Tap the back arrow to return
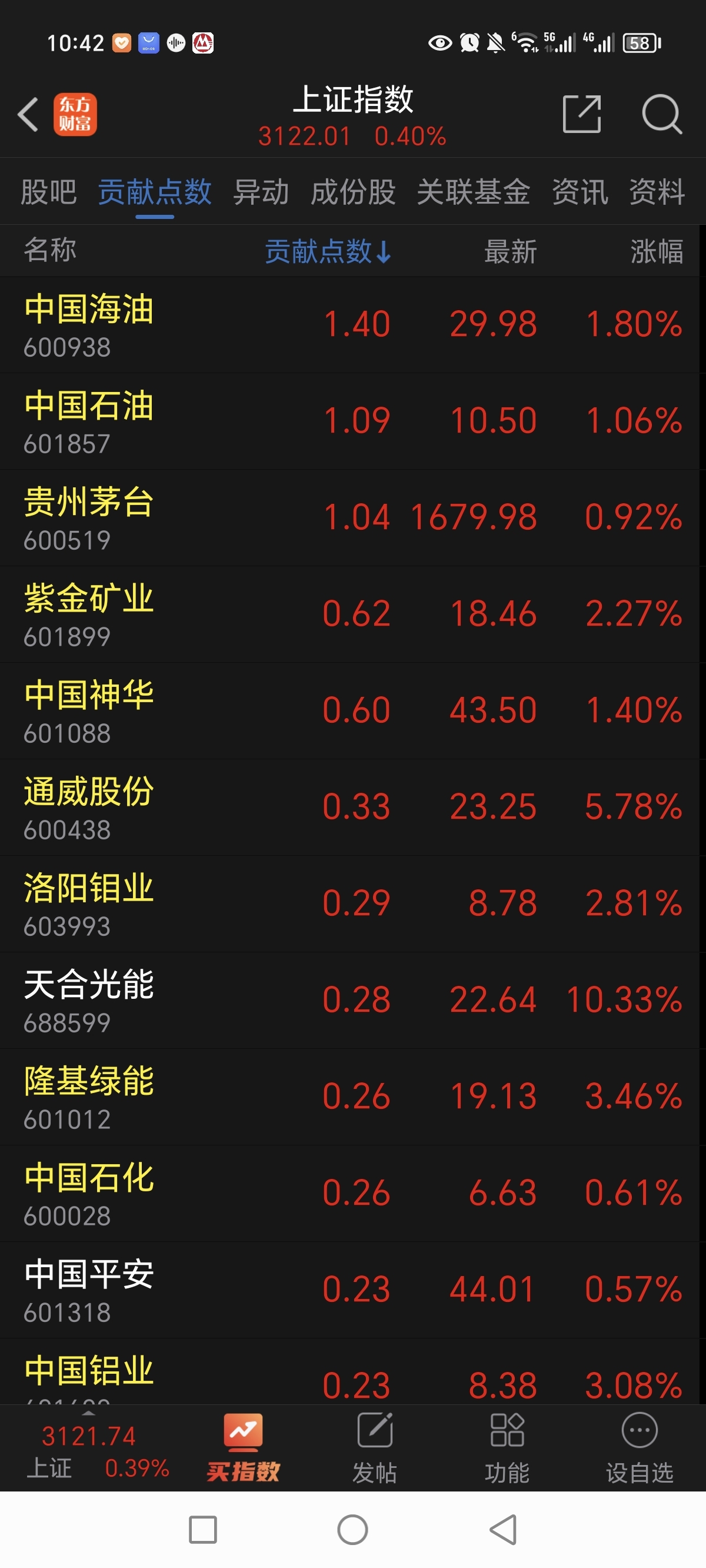 [x=28, y=114]
